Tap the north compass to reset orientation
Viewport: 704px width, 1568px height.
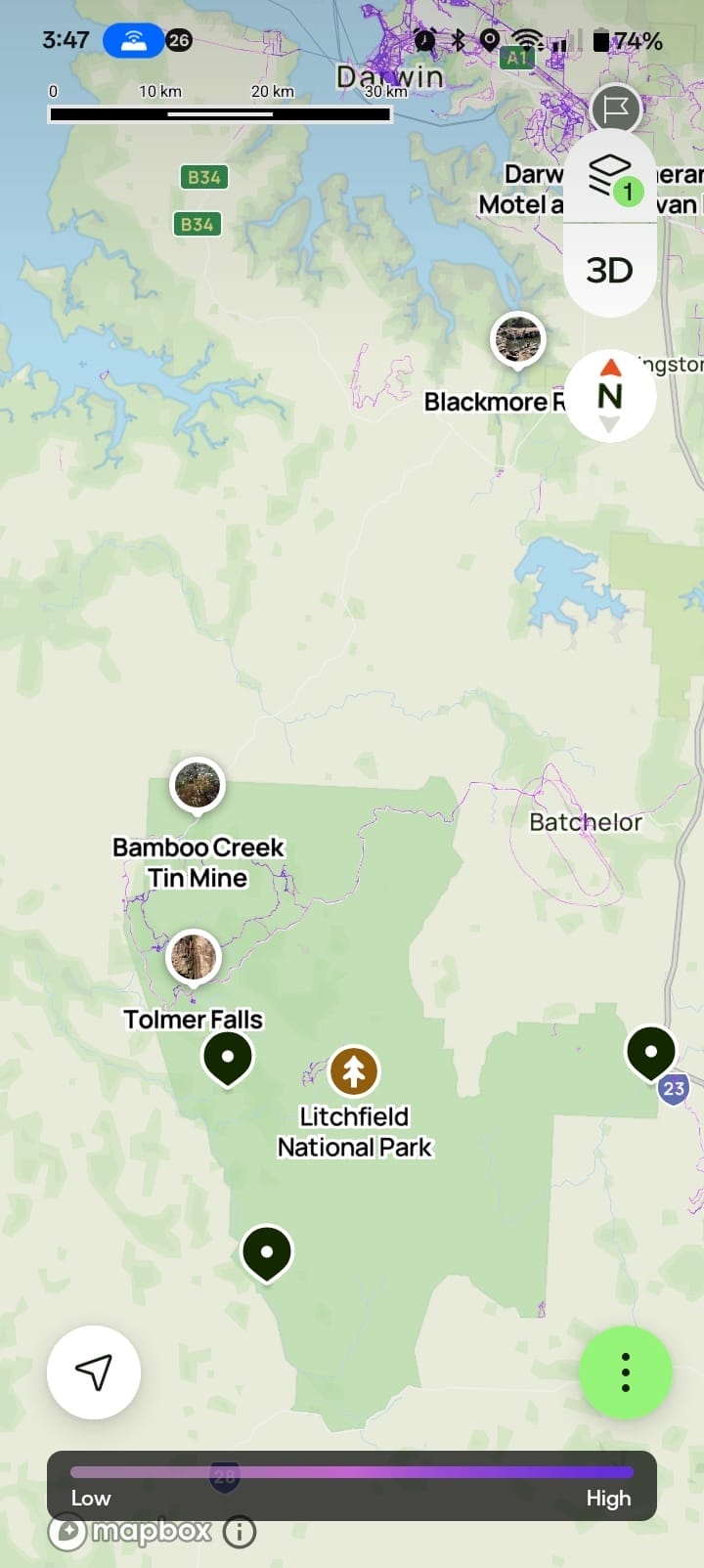pos(610,396)
